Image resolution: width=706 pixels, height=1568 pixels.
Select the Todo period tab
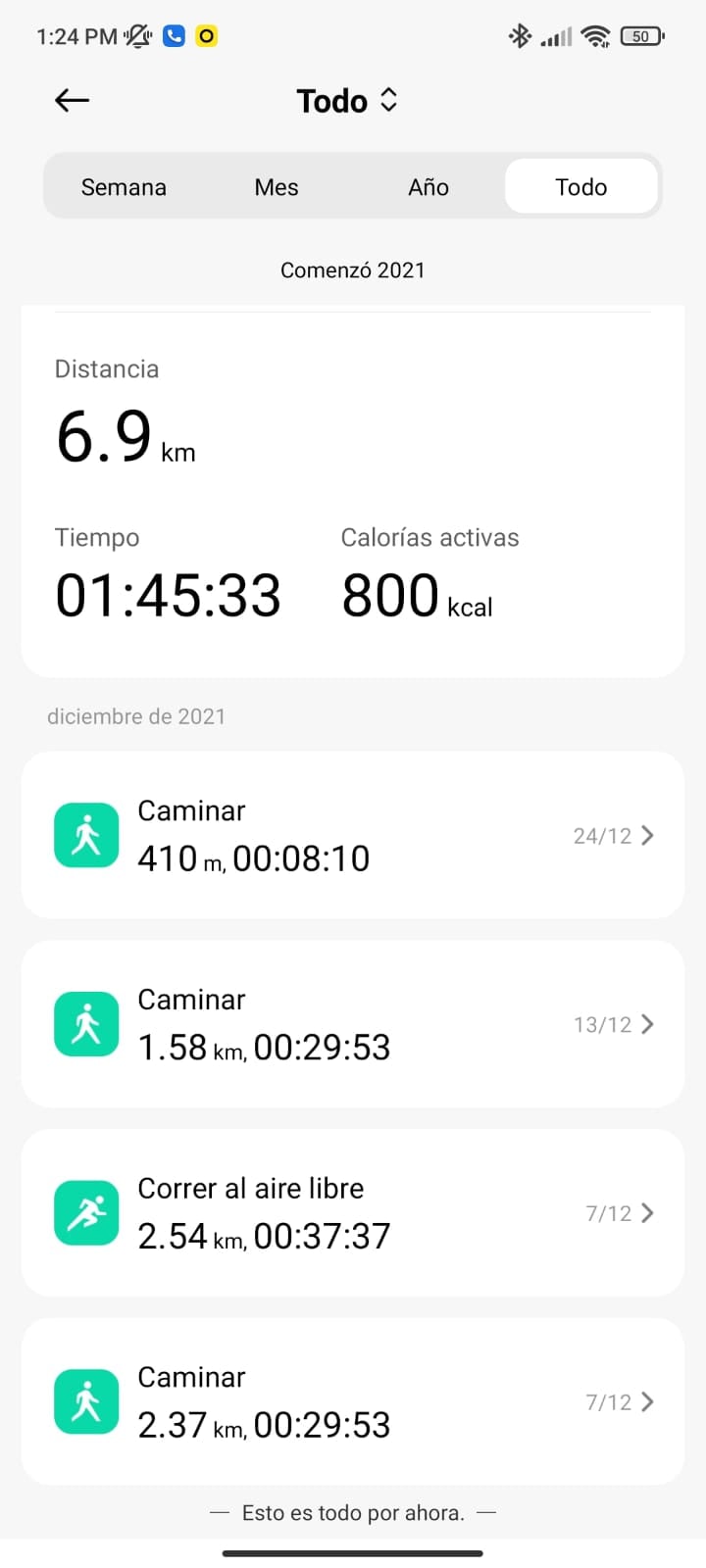coord(580,187)
